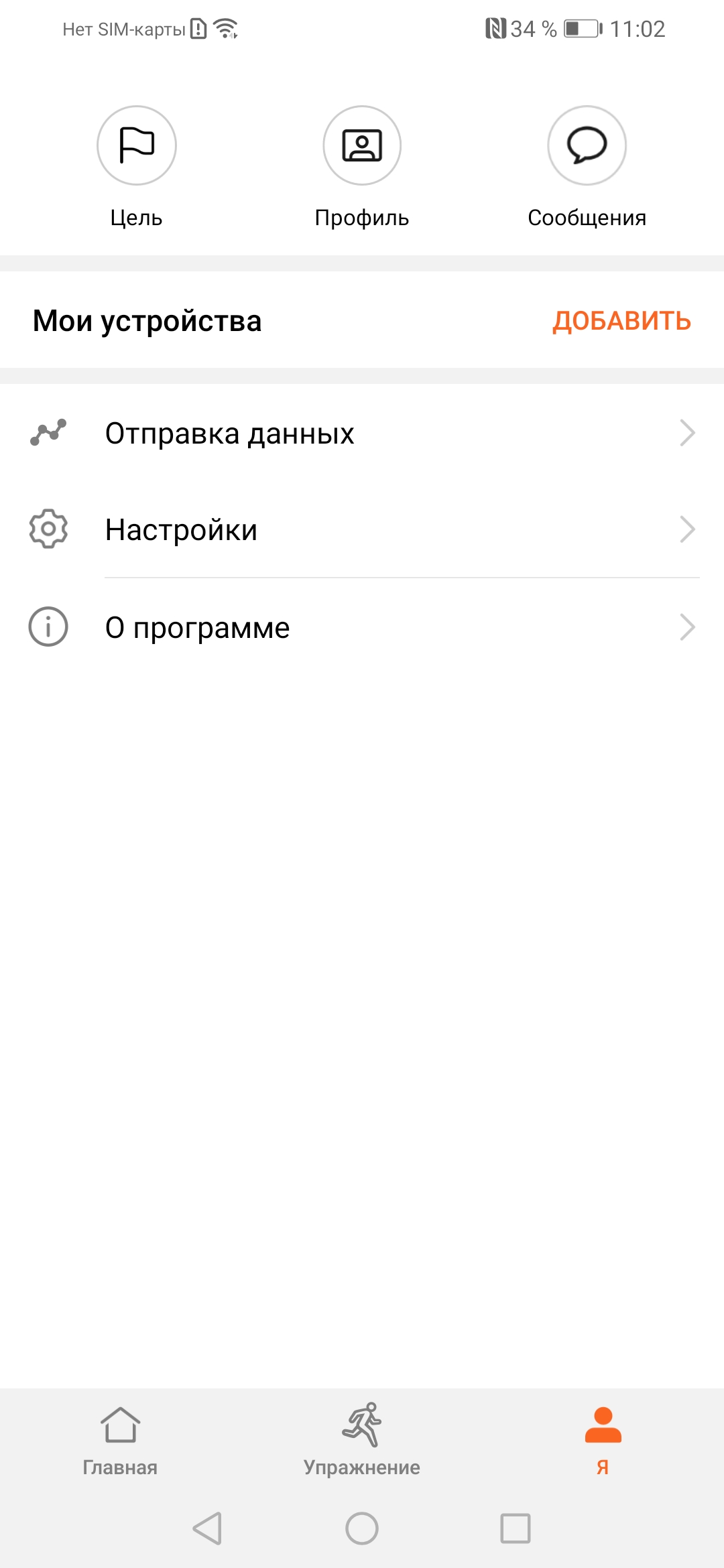Tap the system home button
Screen dimensions: 724x1568
click(362, 1528)
